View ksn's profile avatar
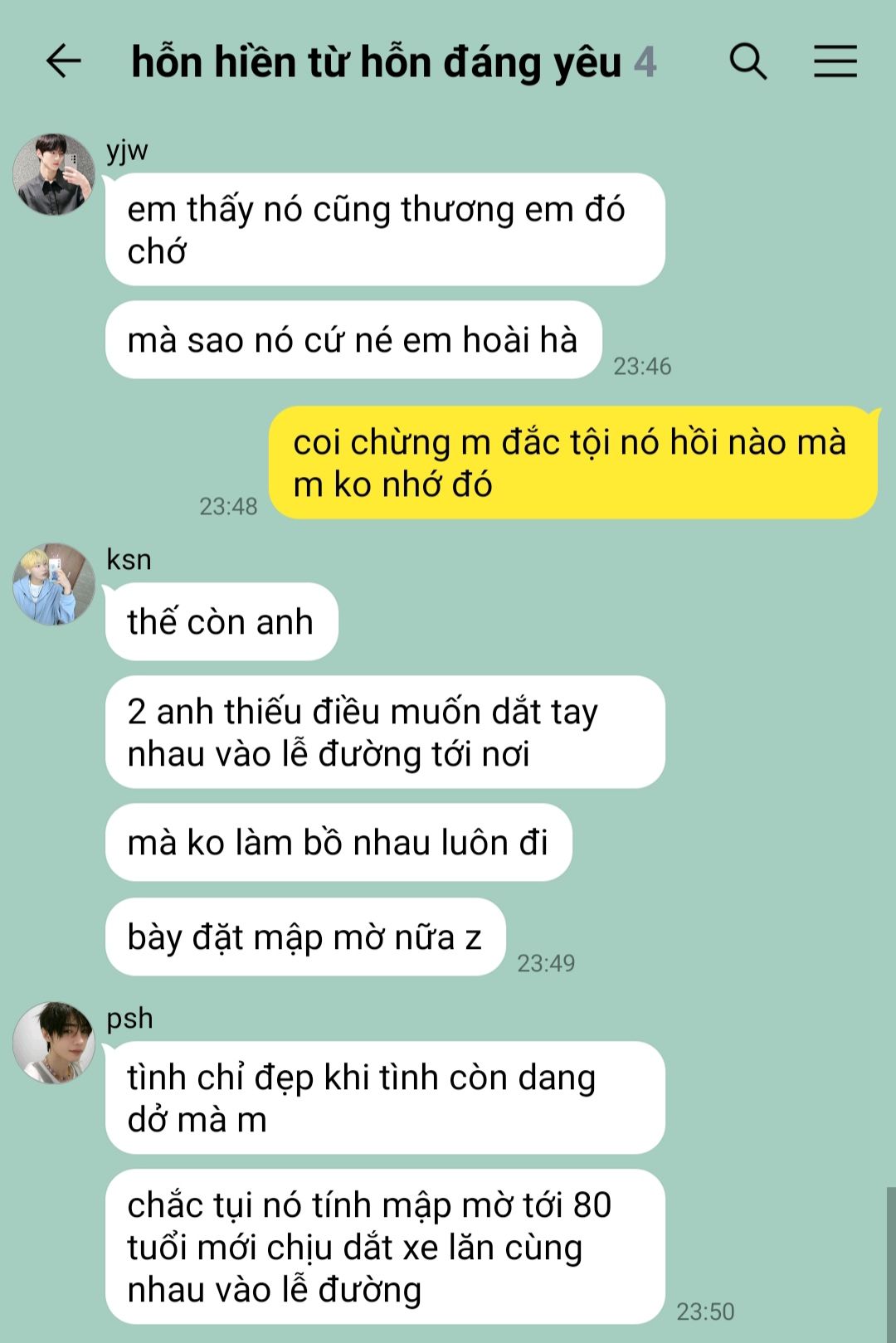896x1343 pixels. click(x=54, y=585)
